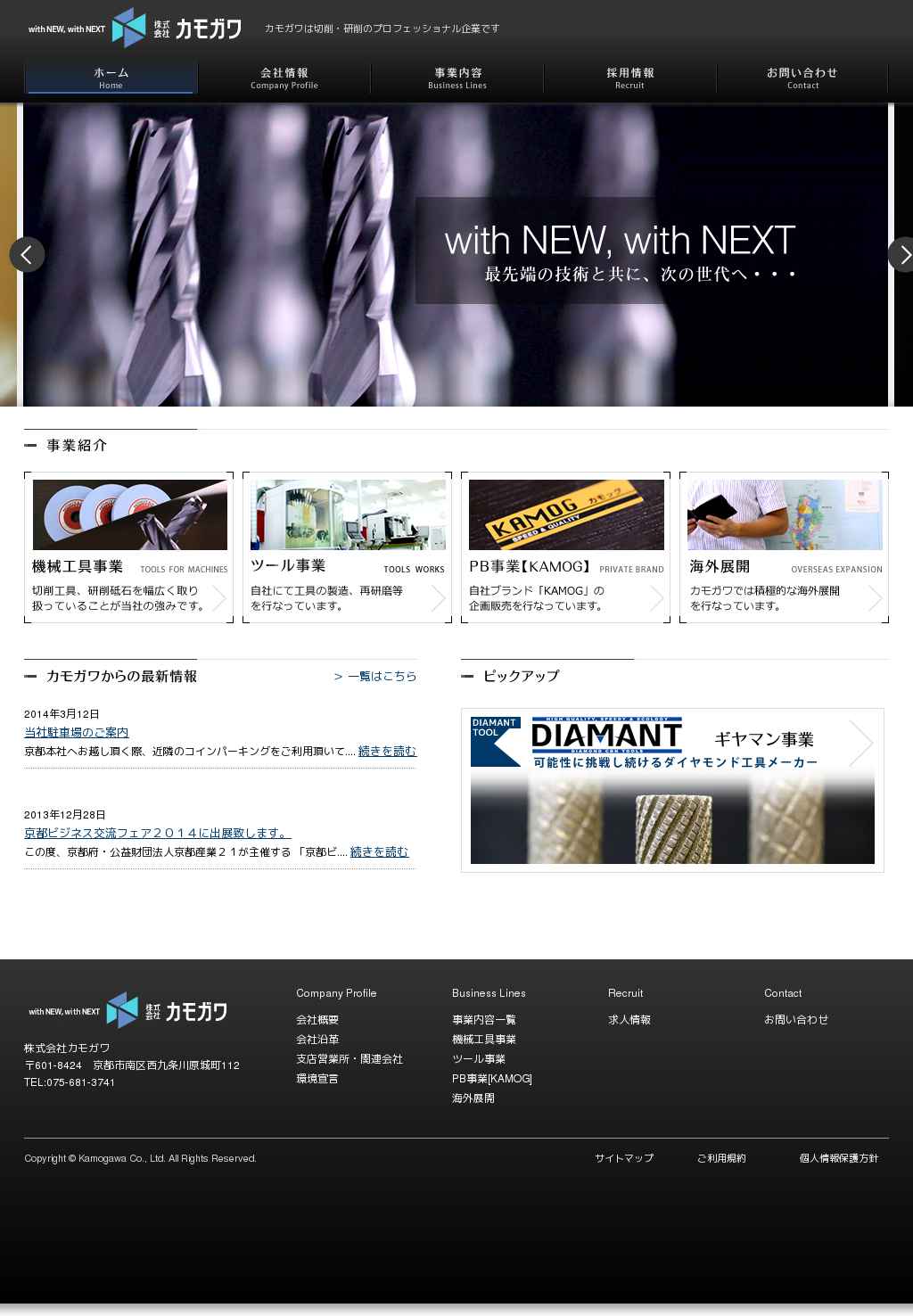913x1316 pixels.
Task: Switch to 事業内容 Business Lines tab
Action: pyautogui.click(x=457, y=78)
